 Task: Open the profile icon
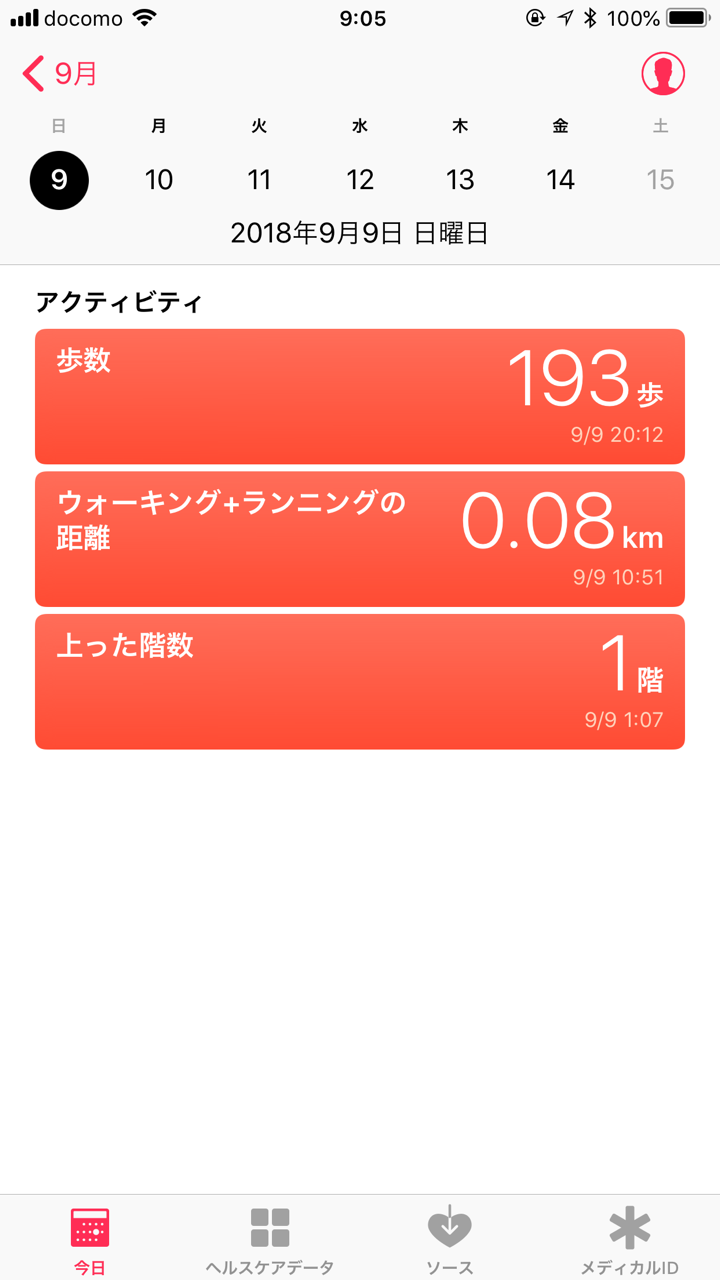pos(663,73)
